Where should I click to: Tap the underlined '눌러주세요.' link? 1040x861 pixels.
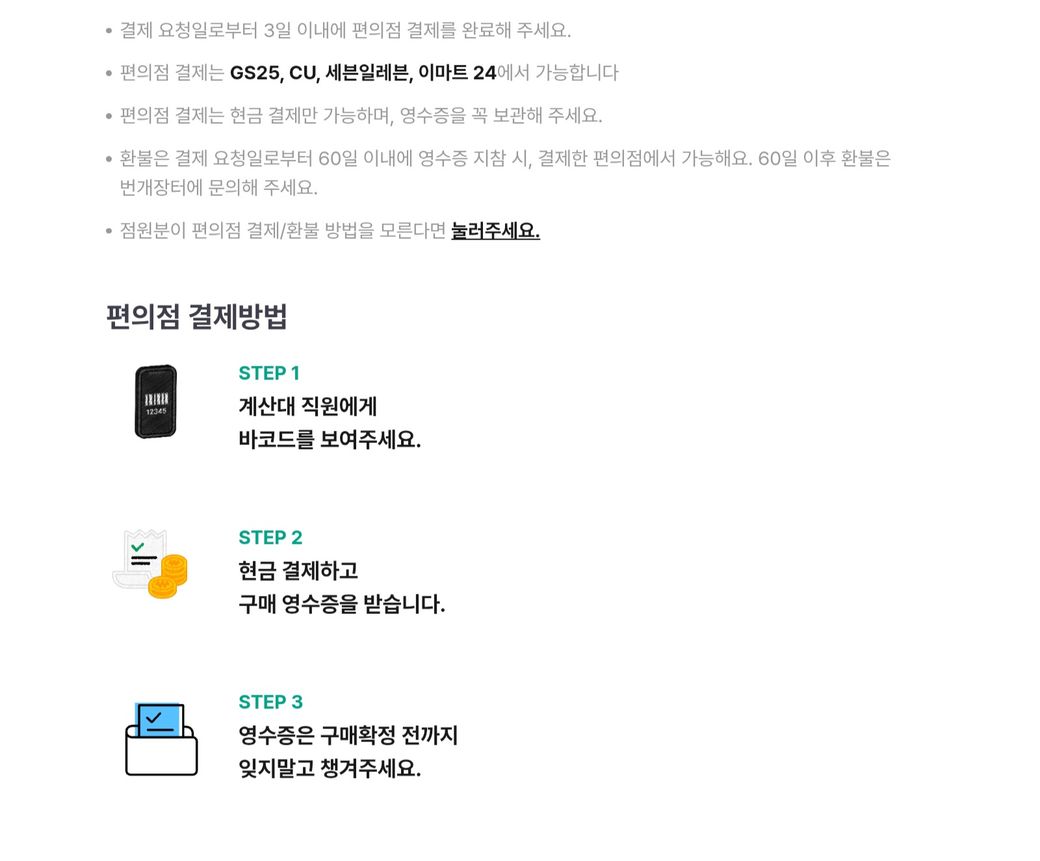pos(495,231)
